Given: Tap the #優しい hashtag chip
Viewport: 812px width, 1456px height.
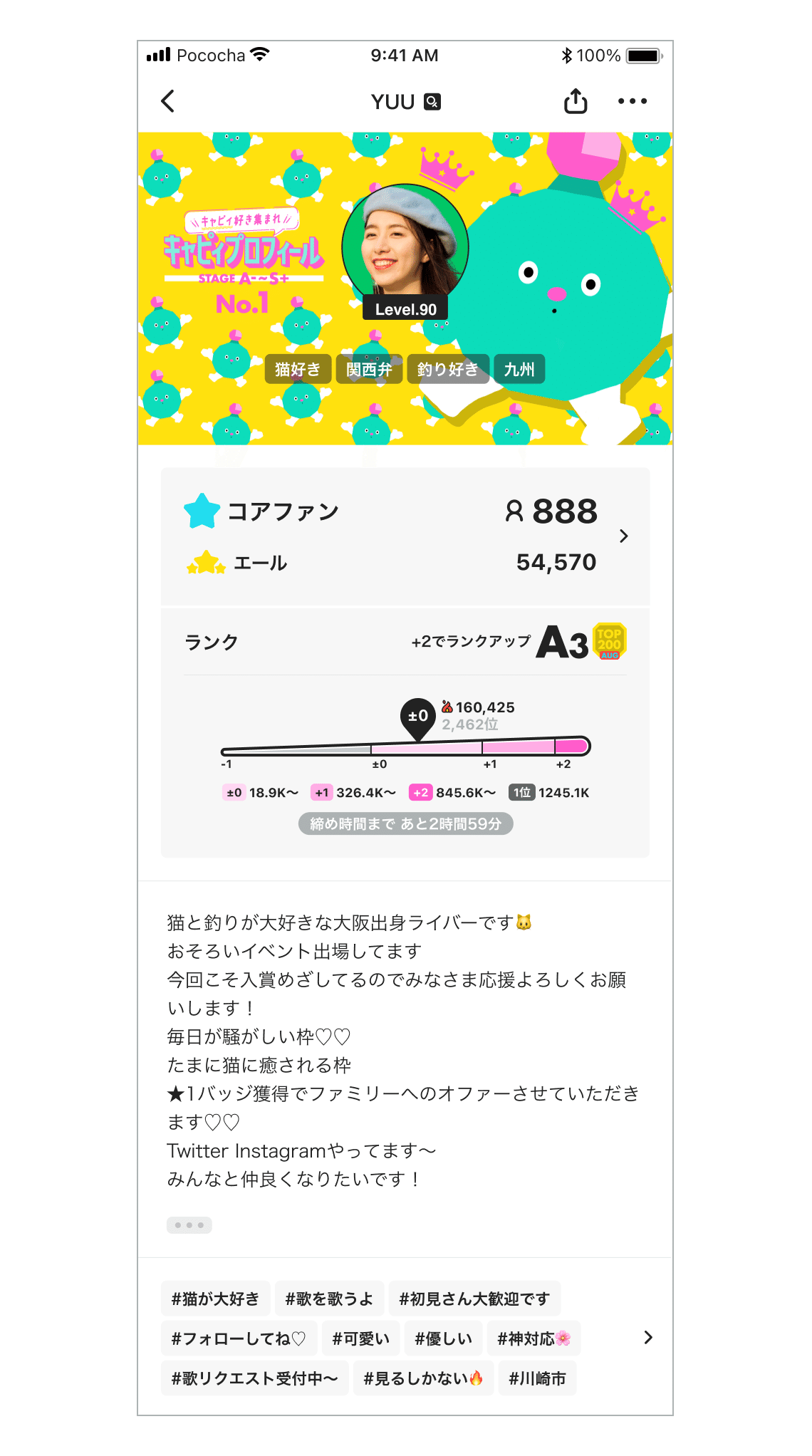Looking at the screenshot, I should point(443,1338).
